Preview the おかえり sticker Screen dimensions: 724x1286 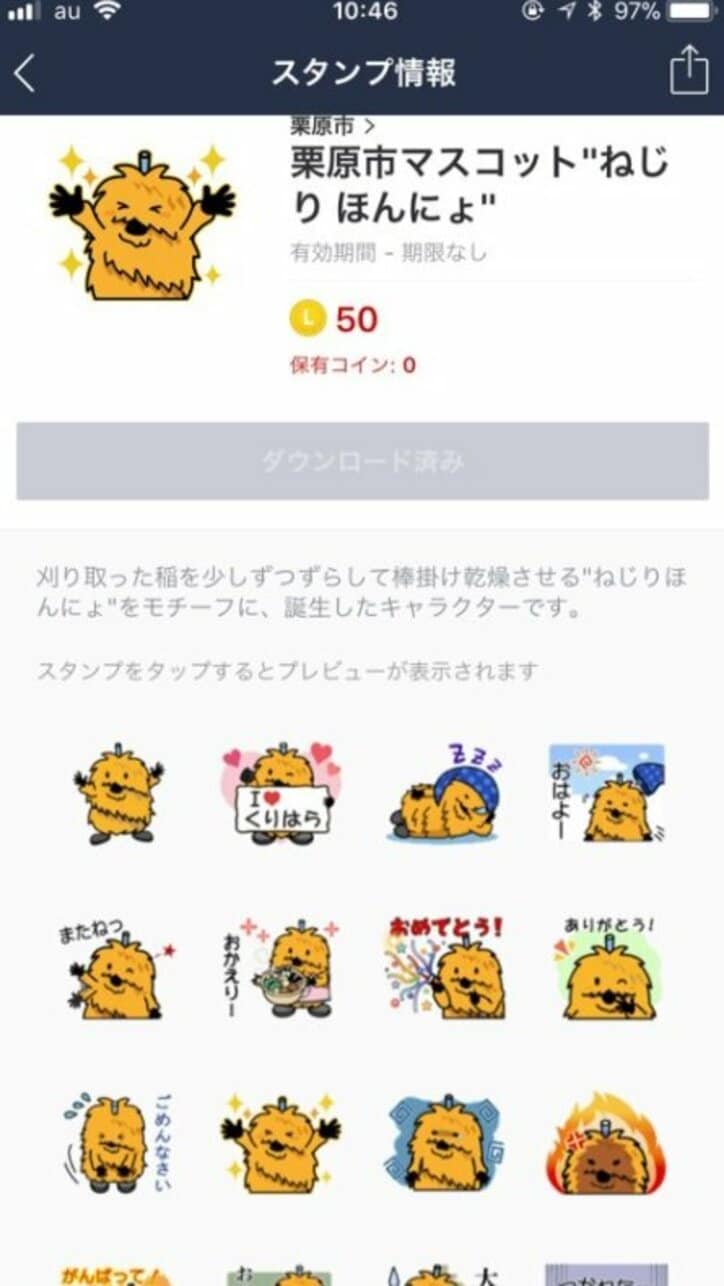coord(282,968)
